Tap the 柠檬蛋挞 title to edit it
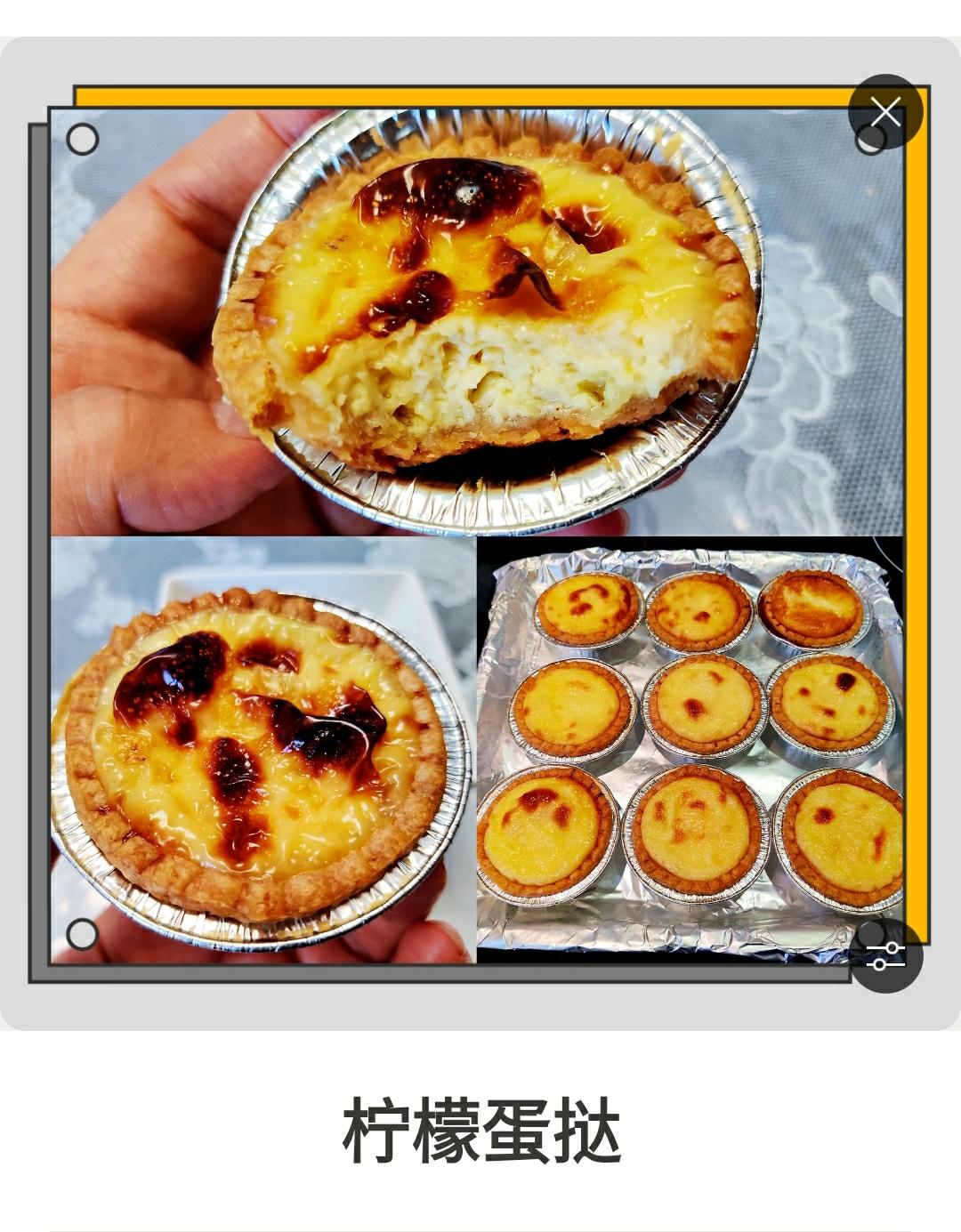This screenshot has width=961, height=1232. pyautogui.click(x=480, y=1130)
